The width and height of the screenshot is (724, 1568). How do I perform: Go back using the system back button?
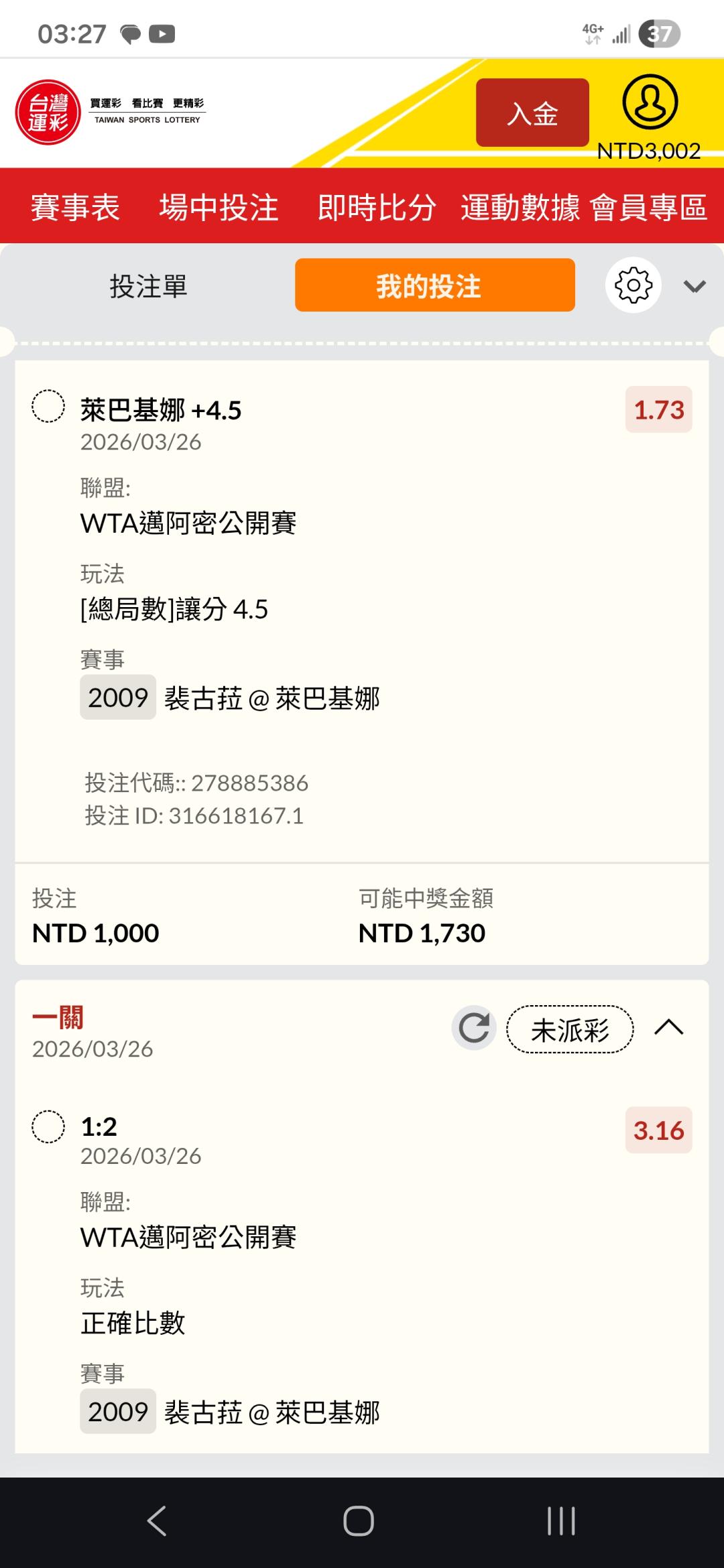tap(157, 1520)
